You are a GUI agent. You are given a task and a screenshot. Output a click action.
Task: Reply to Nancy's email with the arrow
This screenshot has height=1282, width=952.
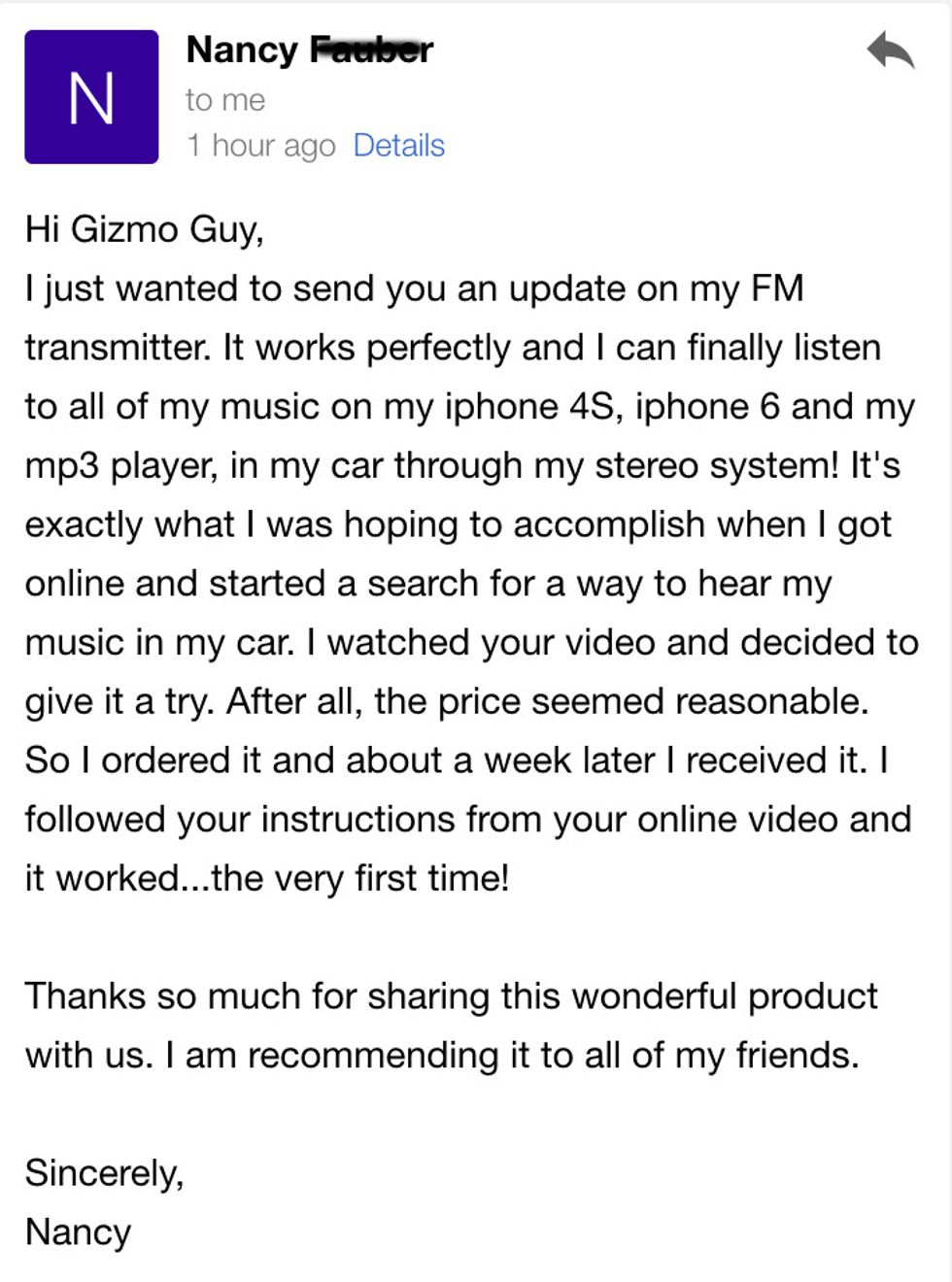coord(891,50)
